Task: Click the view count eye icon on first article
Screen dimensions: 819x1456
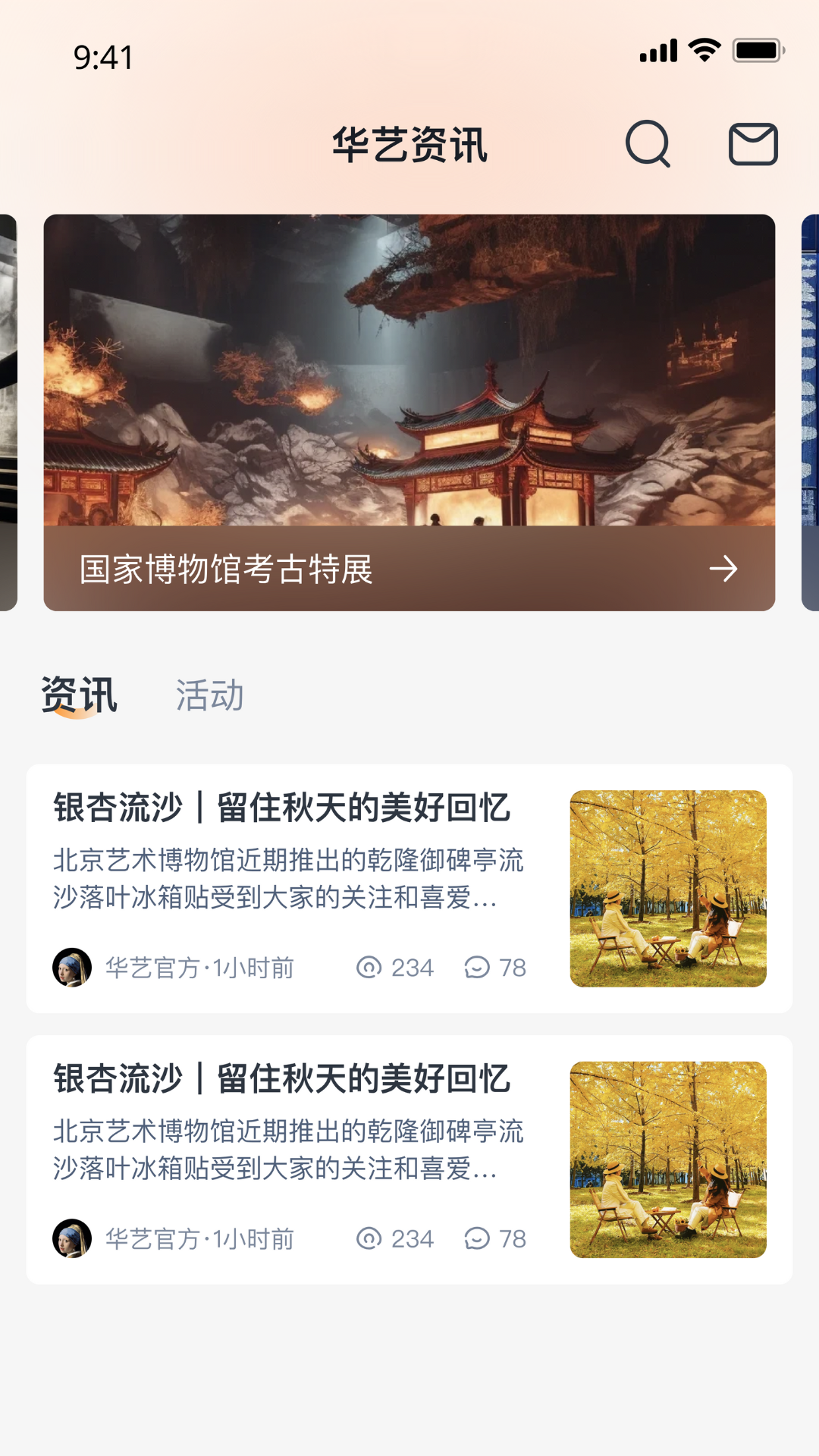Action: 369,967
